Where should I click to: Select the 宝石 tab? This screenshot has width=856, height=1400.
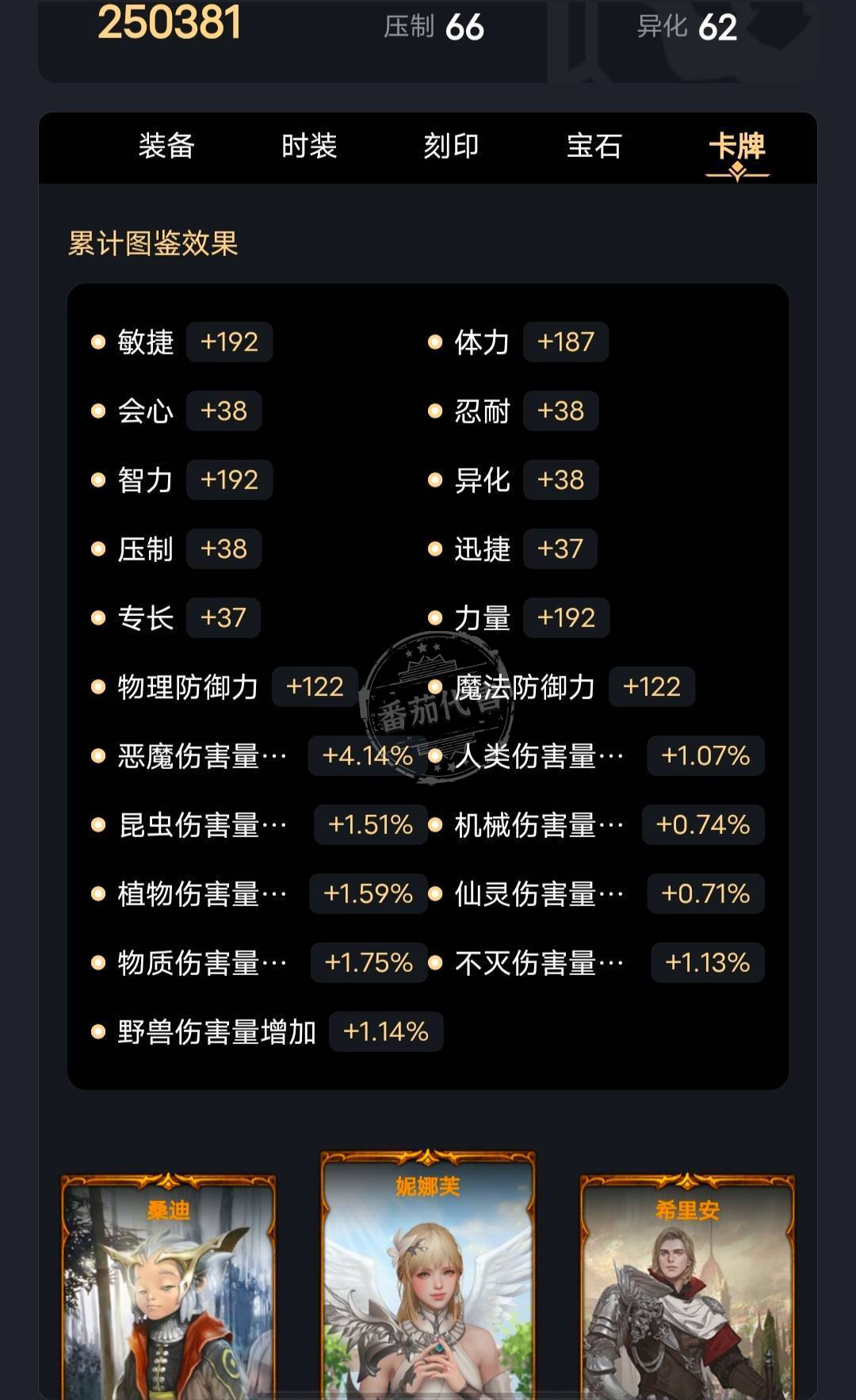pyautogui.click(x=594, y=146)
